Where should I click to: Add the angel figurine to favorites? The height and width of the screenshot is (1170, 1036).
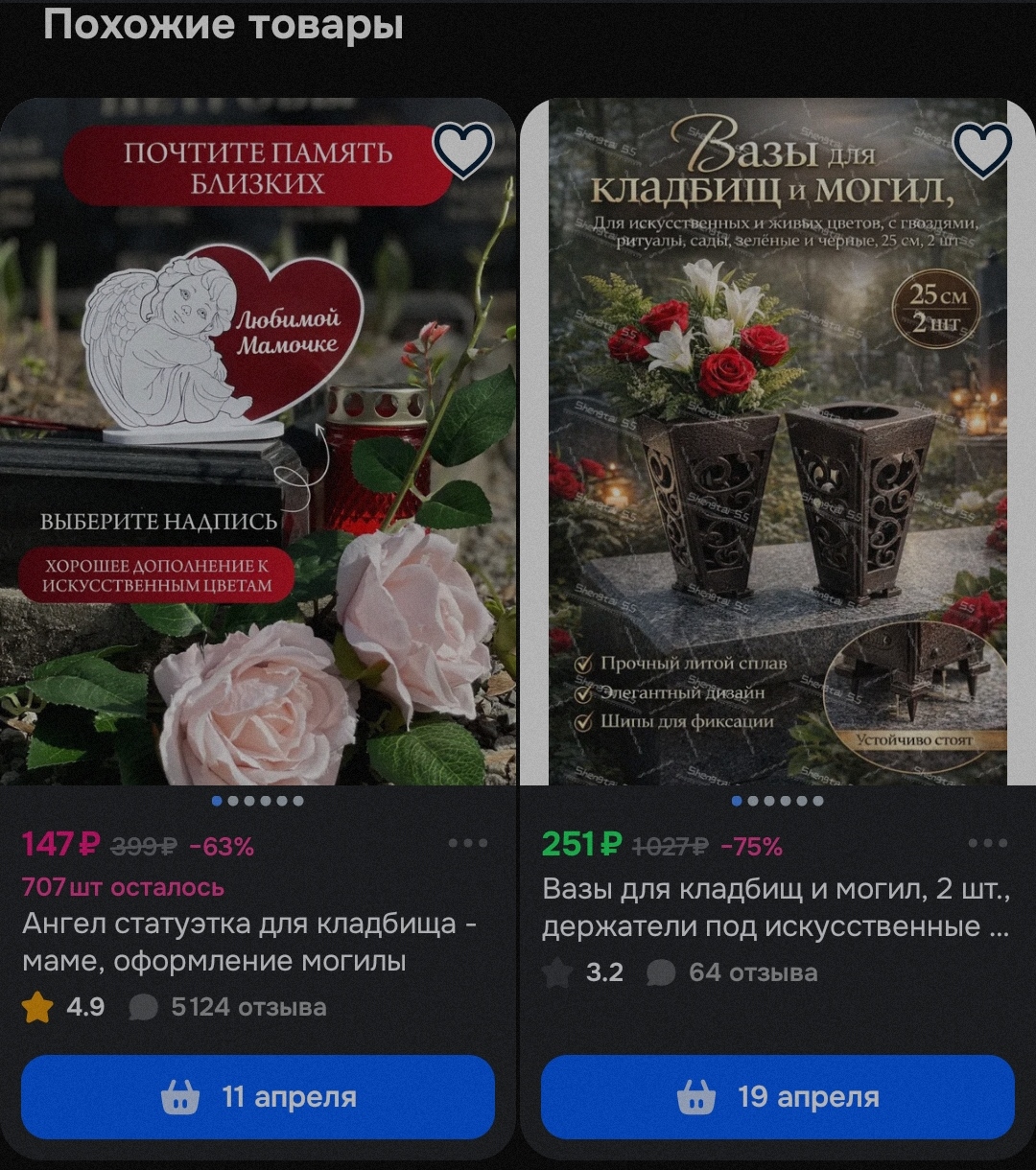coord(463,151)
